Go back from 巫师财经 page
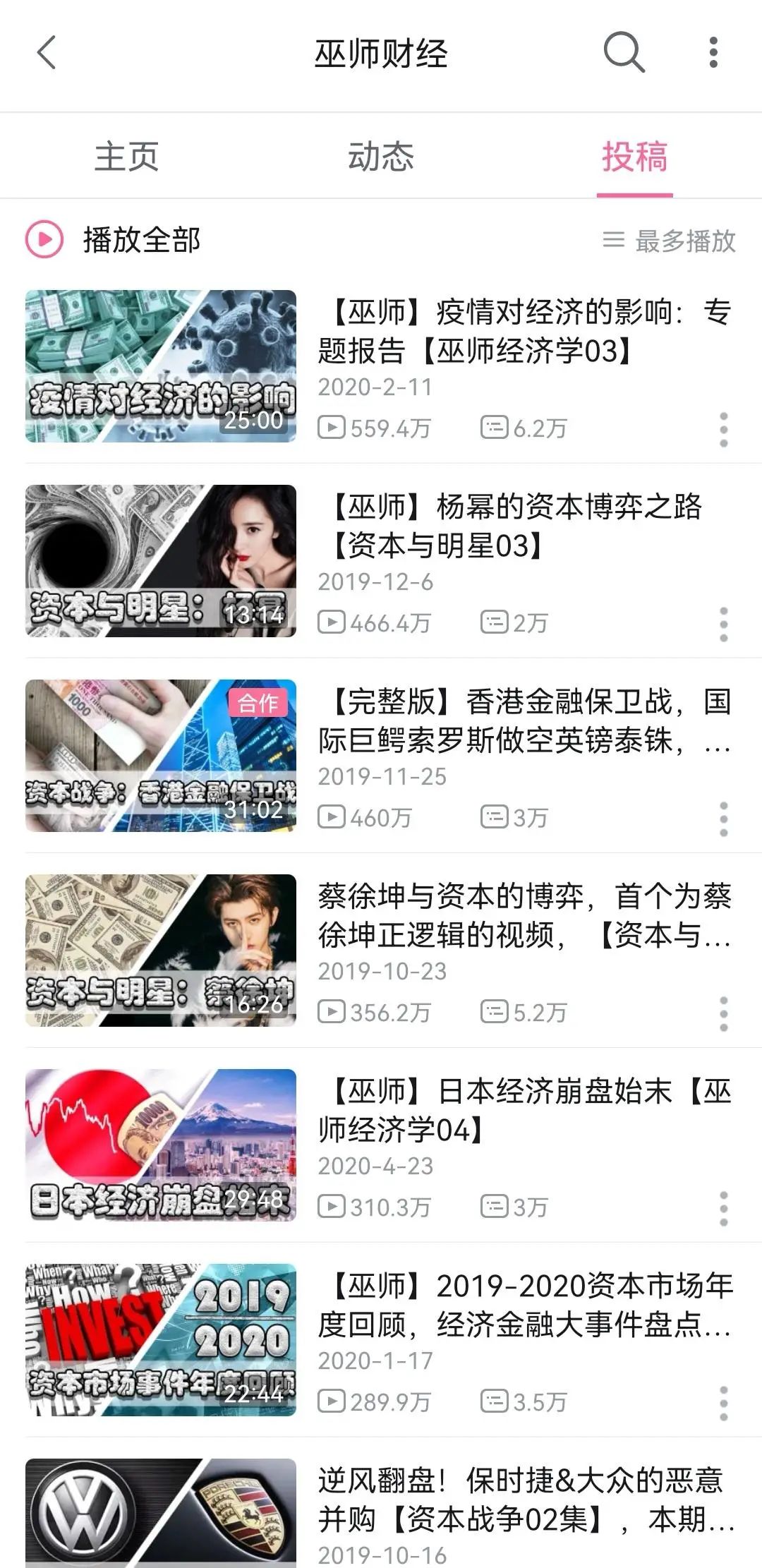 (x=47, y=53)
